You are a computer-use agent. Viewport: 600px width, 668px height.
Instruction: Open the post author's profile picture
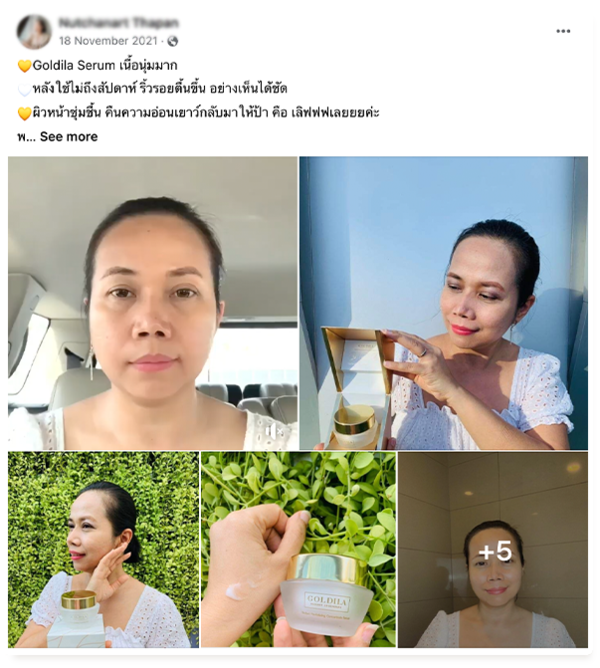[34, 31]
